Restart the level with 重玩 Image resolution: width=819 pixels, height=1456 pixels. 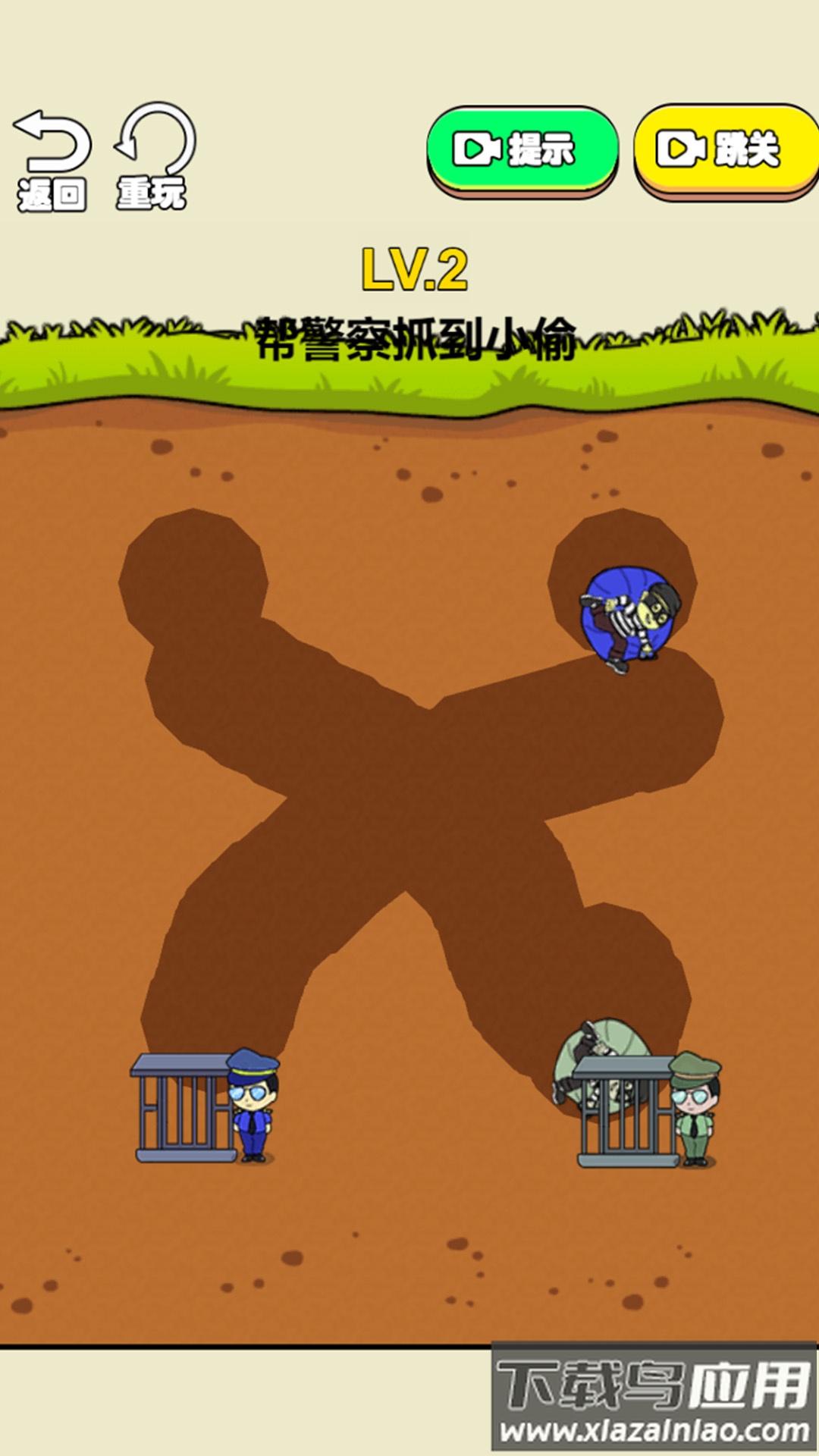tap(153, 157)
